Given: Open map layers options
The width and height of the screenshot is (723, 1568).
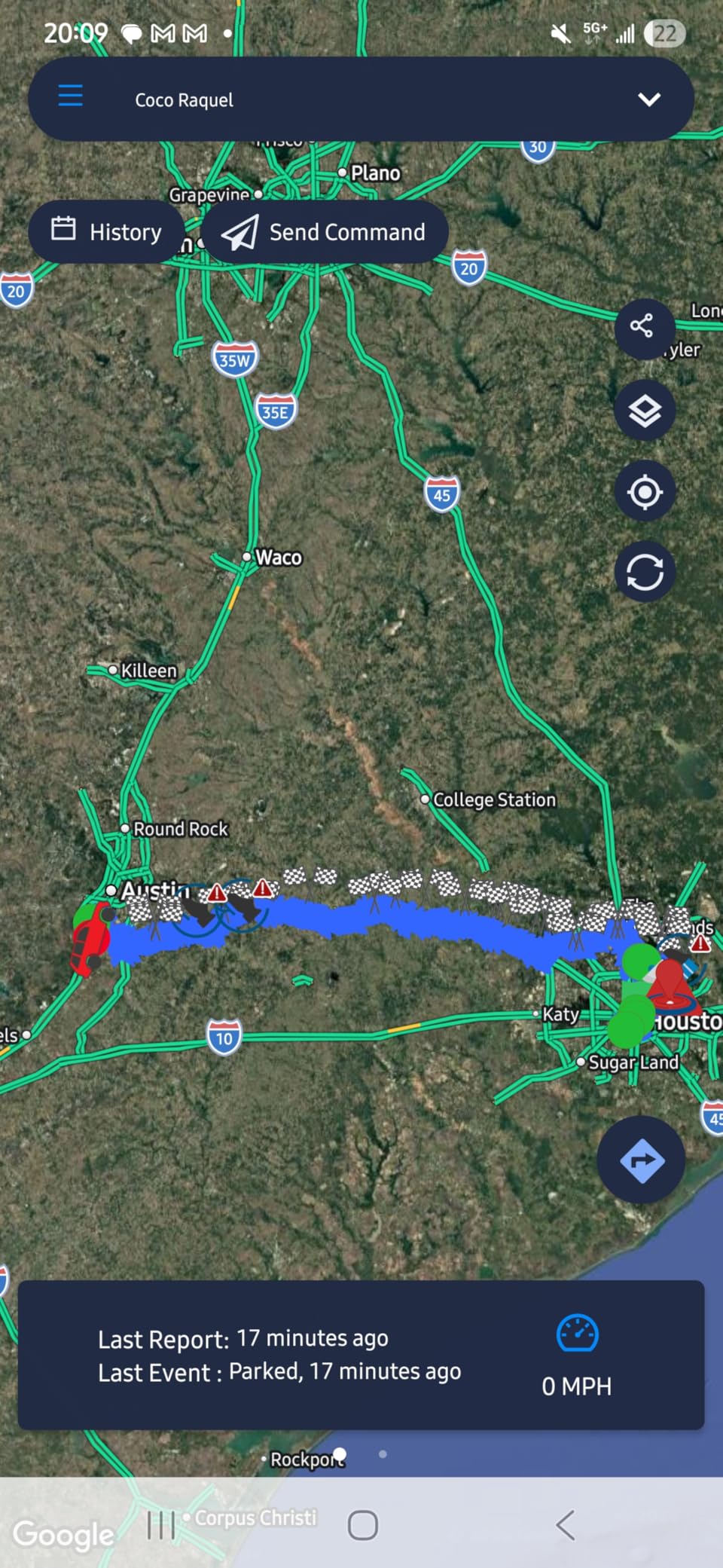Looking at the screenshot, I should pyautogui.click(x=645, y=411).
